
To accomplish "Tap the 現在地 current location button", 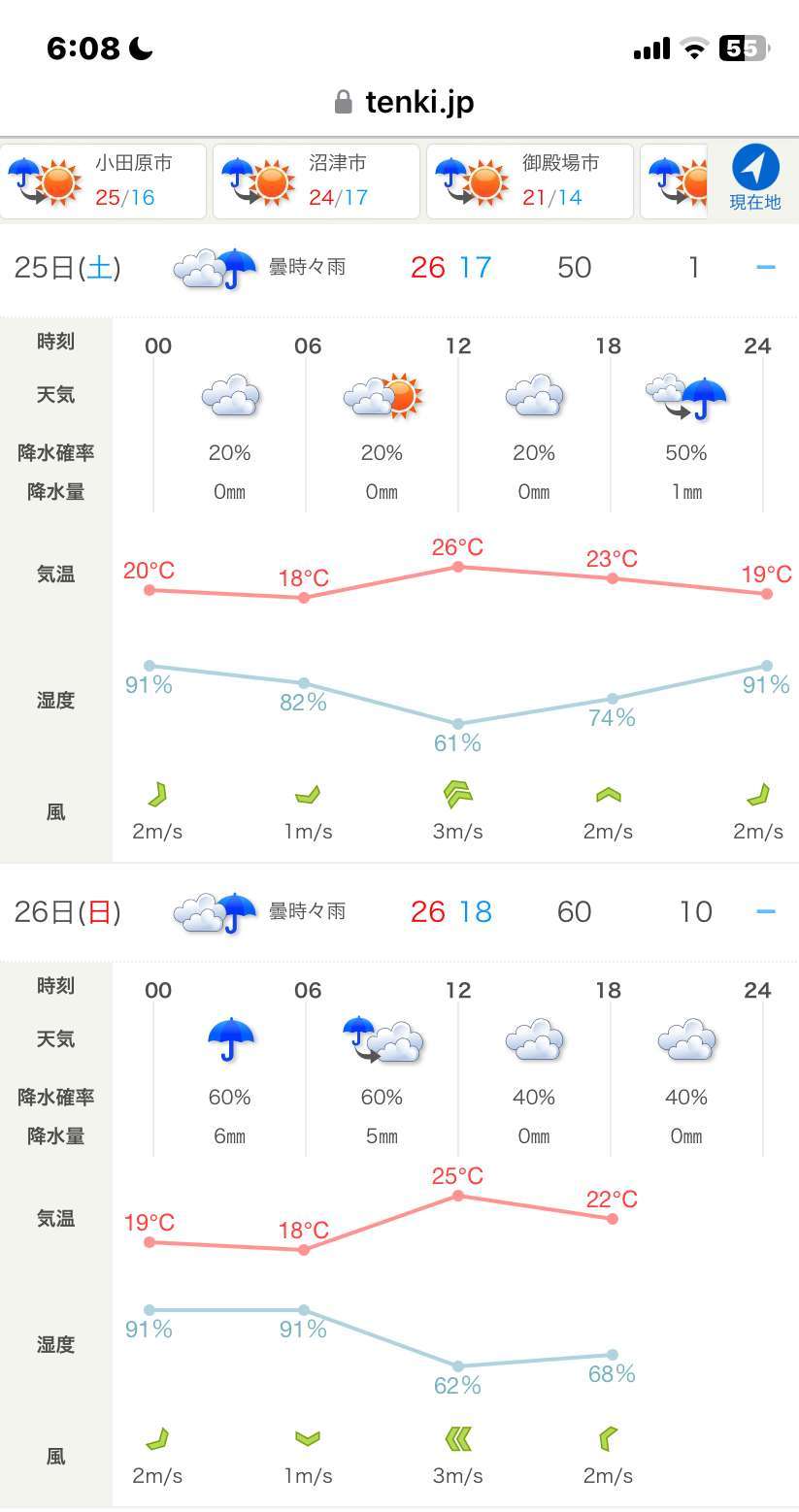I will point(755,178).
